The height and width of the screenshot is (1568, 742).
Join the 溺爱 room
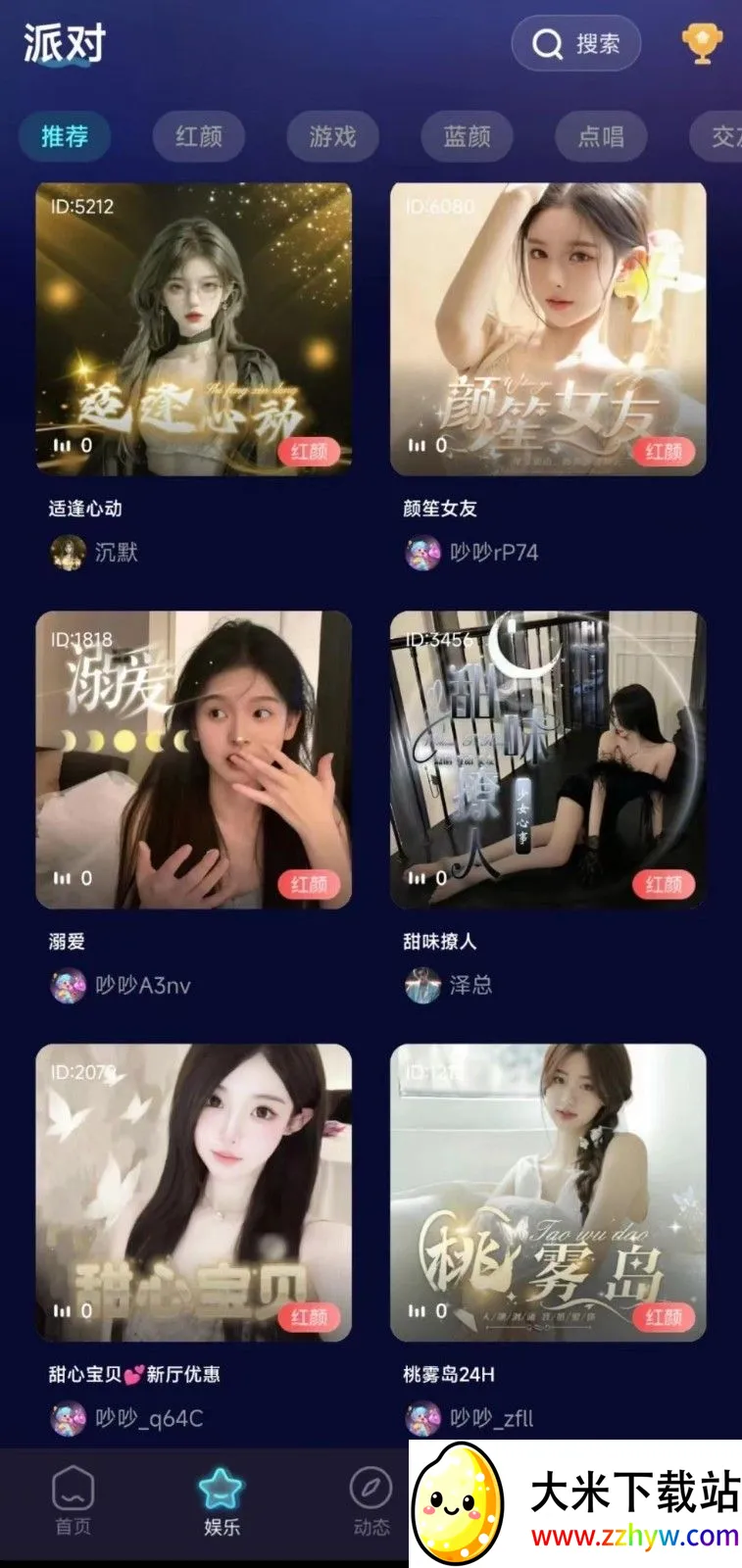(x=194, y=760)
